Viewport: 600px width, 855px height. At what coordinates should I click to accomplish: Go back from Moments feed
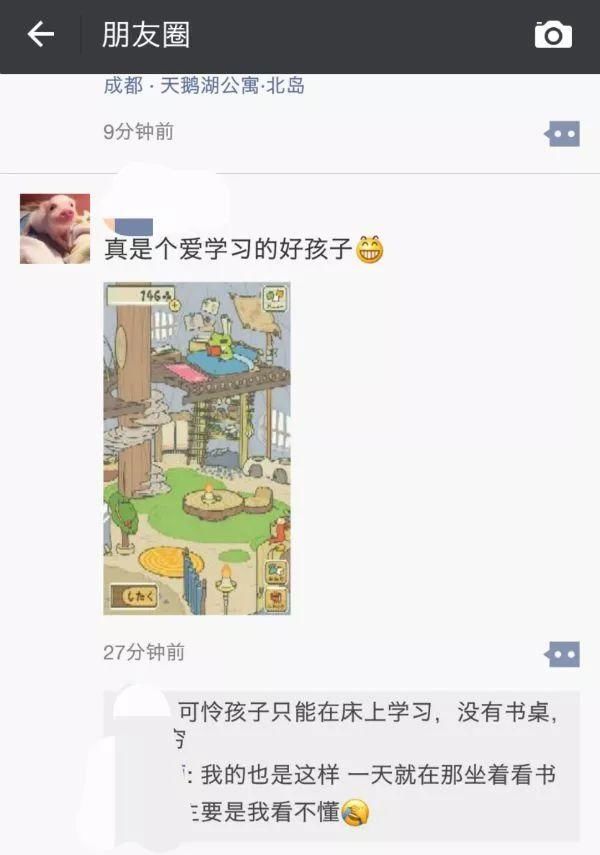(x=40, y=36)
